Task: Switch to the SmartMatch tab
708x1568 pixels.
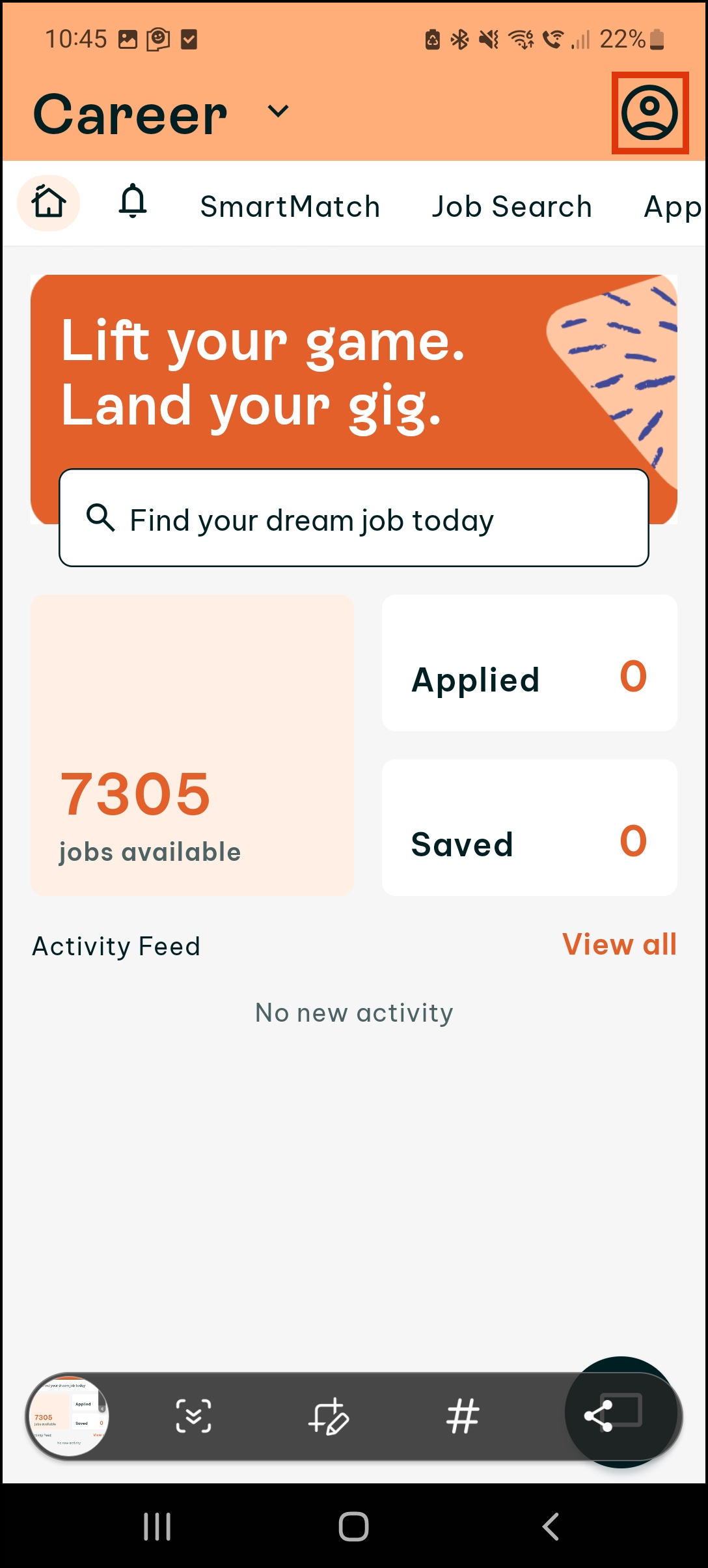Action: tap(290, 207)
